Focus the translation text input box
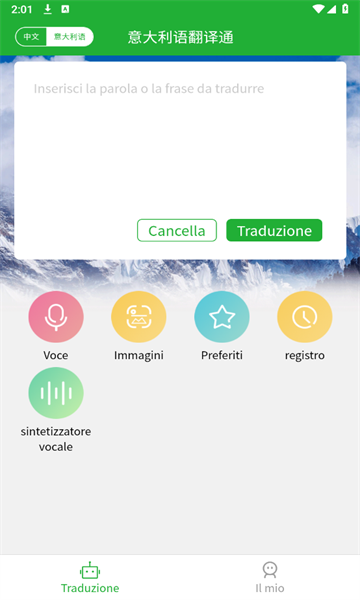This screenshot has width=360, height=600. [180, 138]
